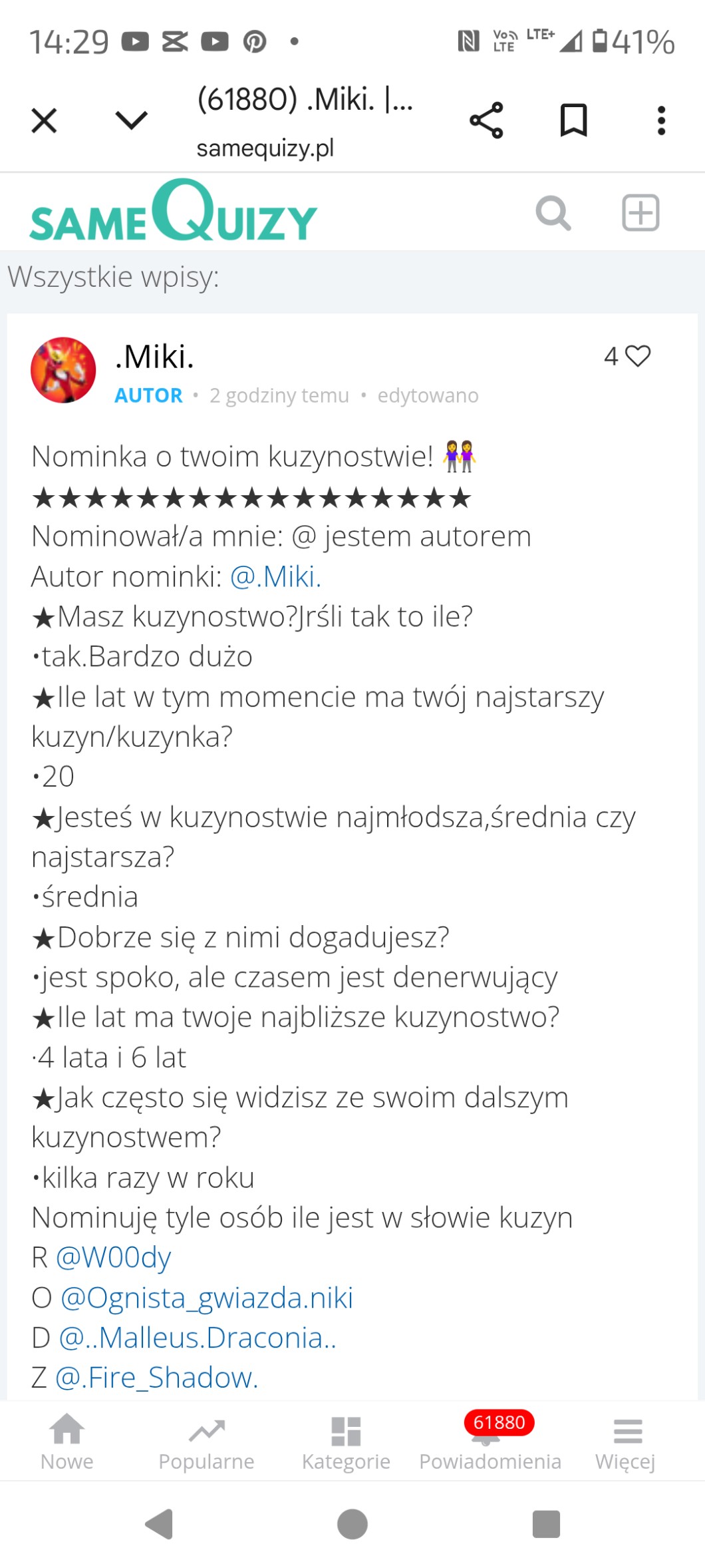This screenshot has height=1568, width=705.
Task: Create a new entry with plus icon
Action: tap(640, 213)
